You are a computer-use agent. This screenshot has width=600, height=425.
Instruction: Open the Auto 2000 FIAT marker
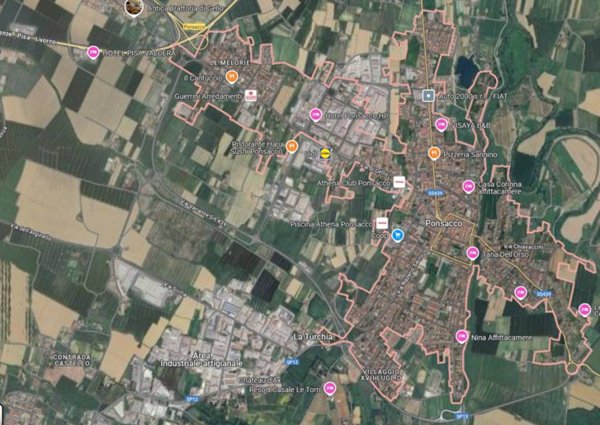[x=428, y=96]
